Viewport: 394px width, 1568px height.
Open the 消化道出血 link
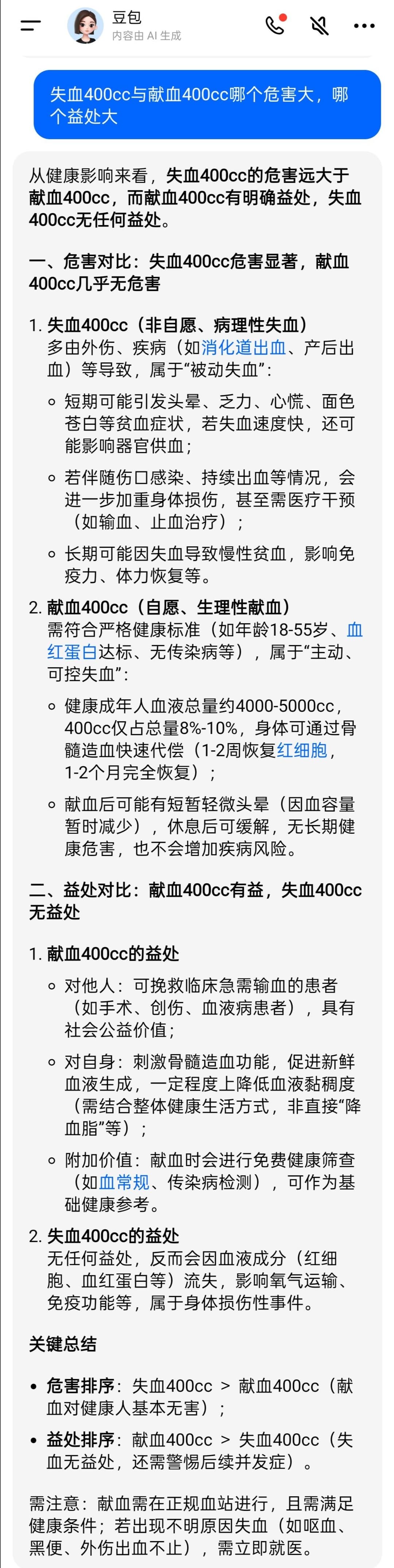[243, 347]
